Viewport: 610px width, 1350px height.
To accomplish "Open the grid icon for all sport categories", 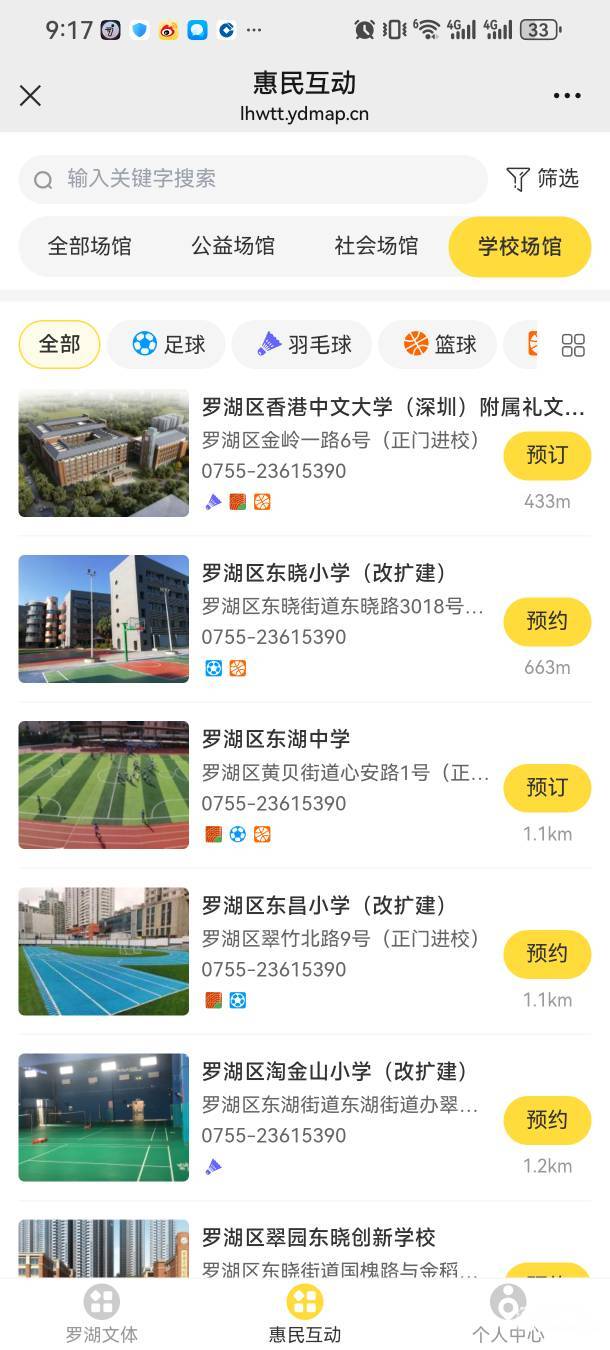I will 573,346.
